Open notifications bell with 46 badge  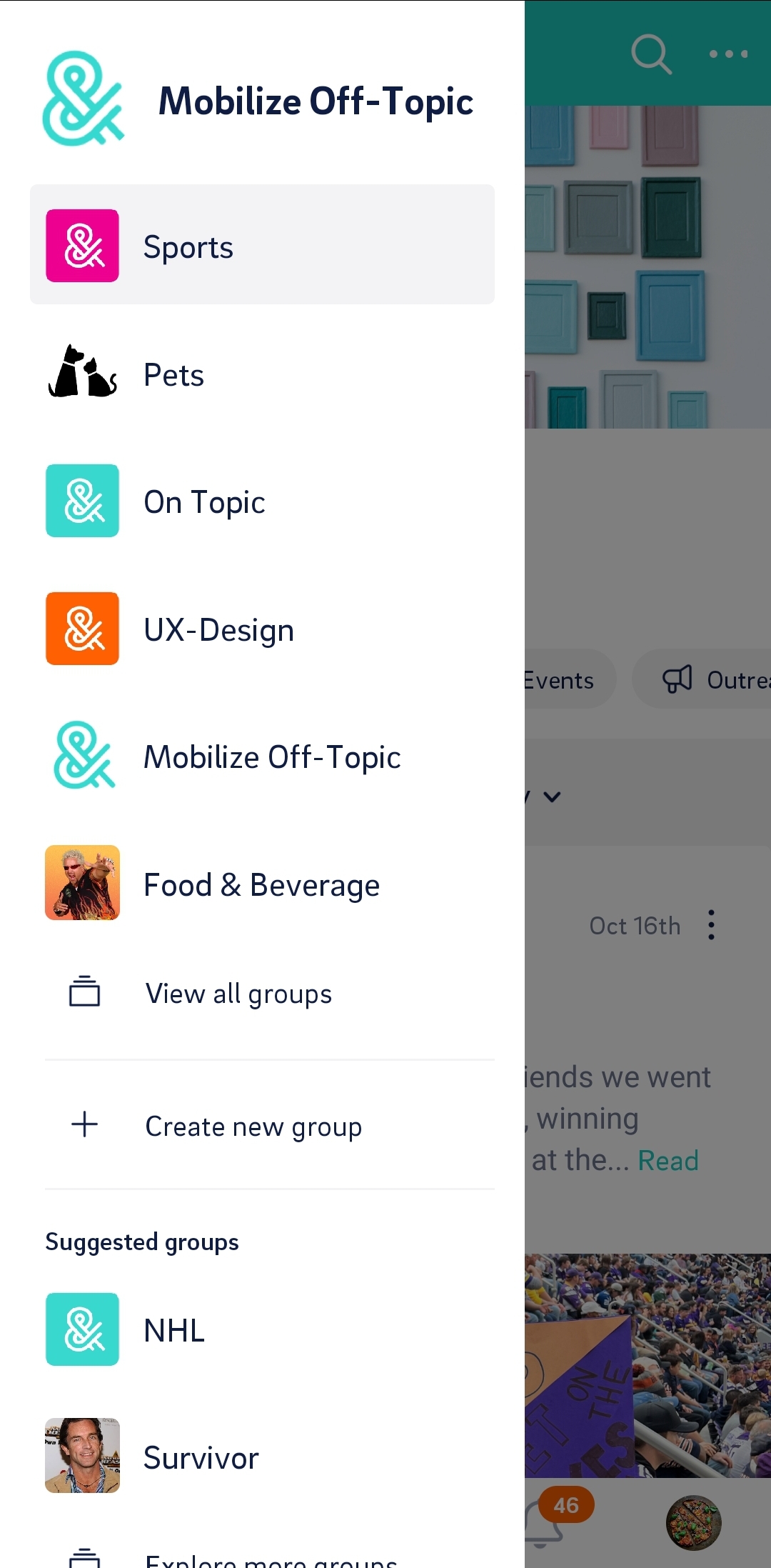coord(551,1518)
